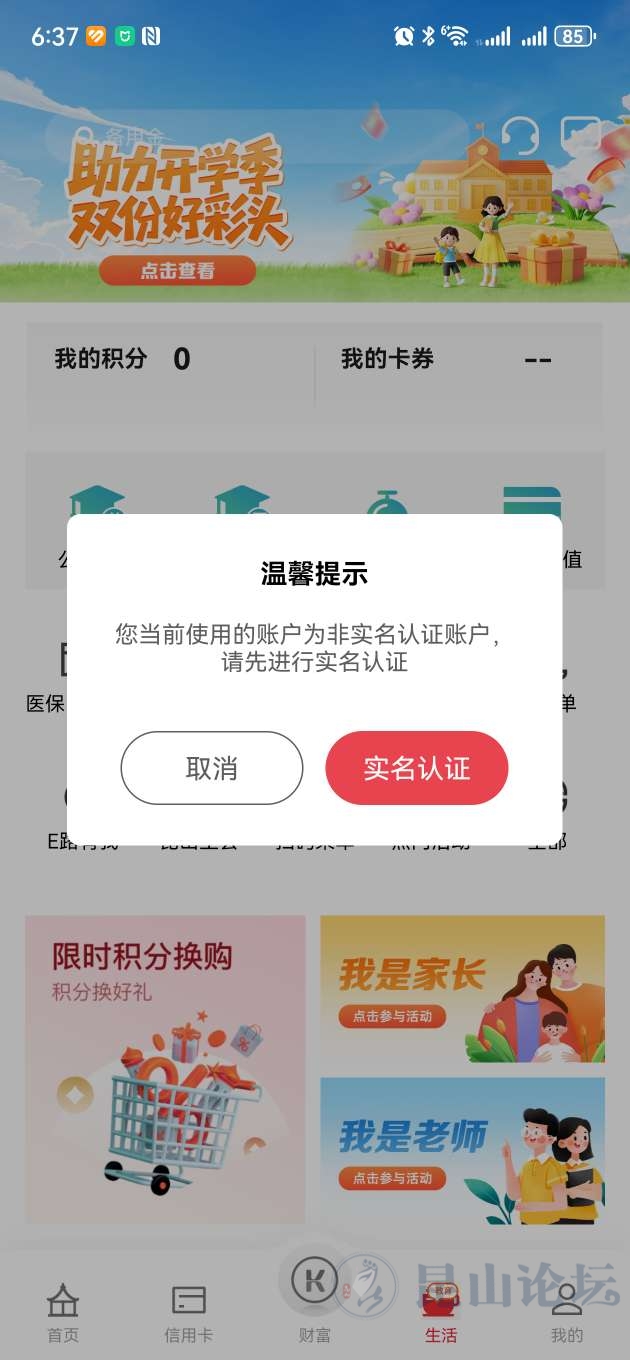Cancel the 温馨提示 dialog with 取消
This screenshot has width=630, height=1360.
211,768
